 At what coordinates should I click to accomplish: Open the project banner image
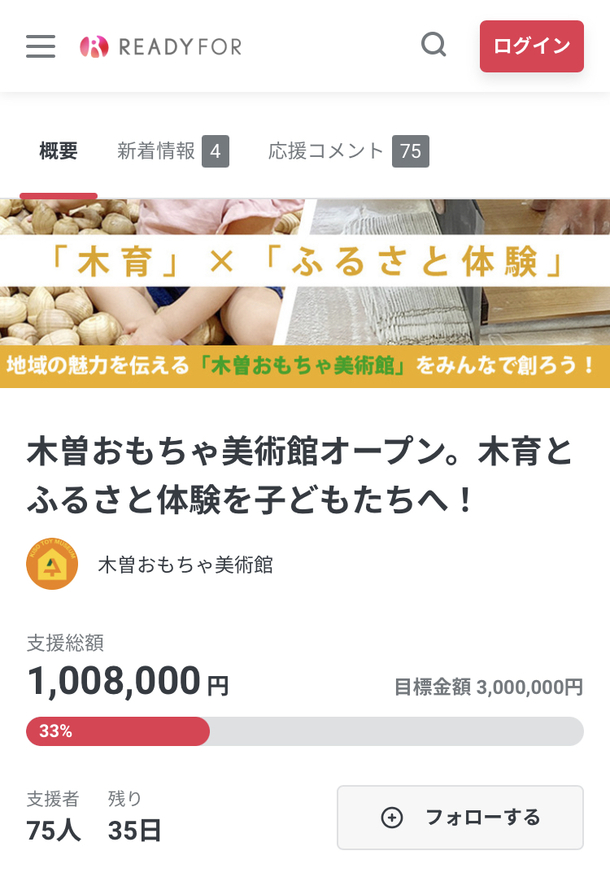point(305,292)
